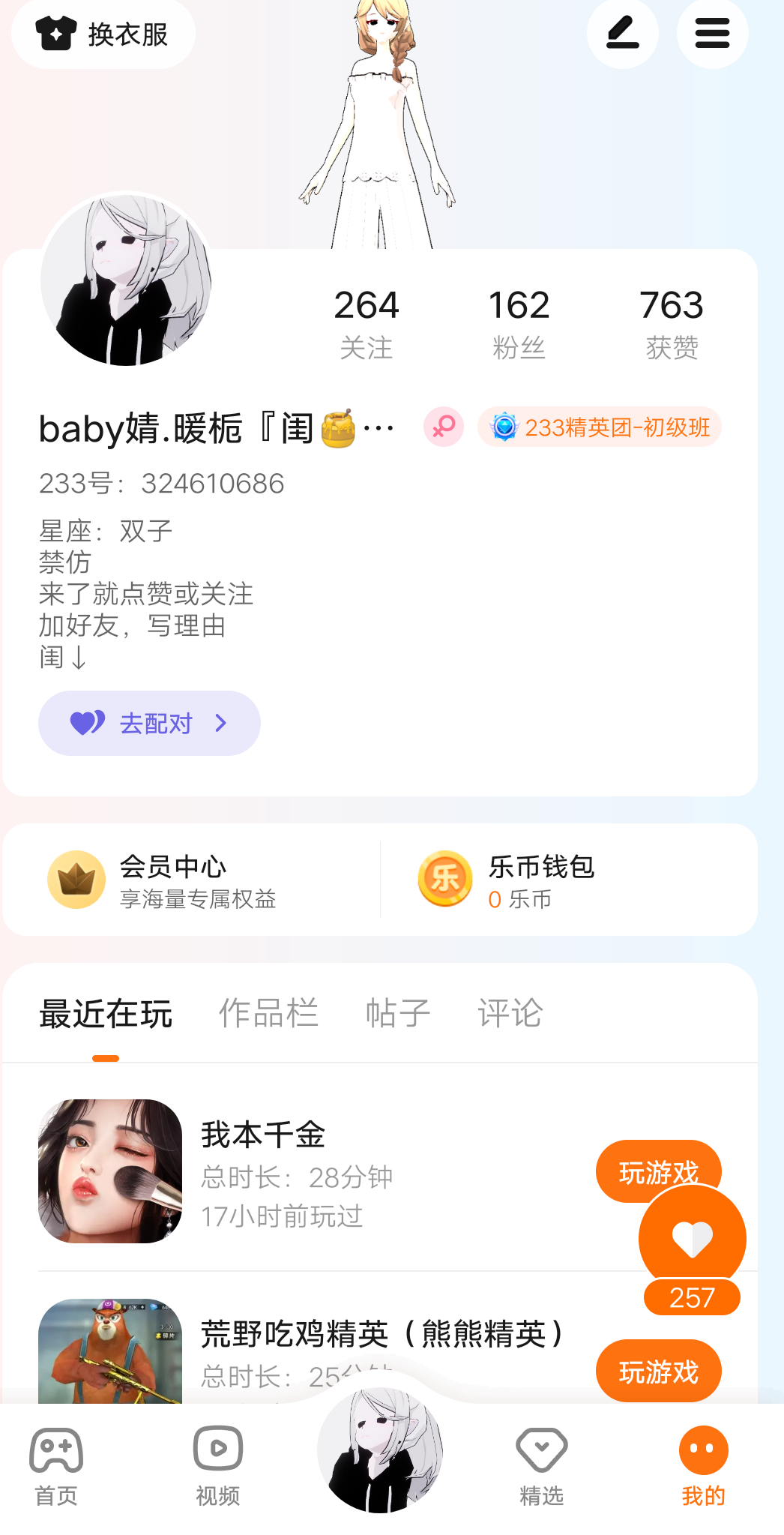Open the 233精英团-初级班 badge
The image size is (784, 1535).
(600, 427)
